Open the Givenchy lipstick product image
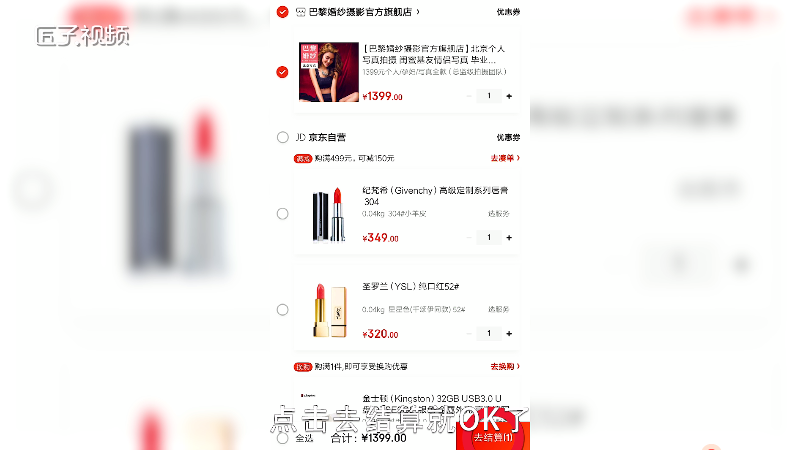Screen dimensions: 800x450 [328, 213]
